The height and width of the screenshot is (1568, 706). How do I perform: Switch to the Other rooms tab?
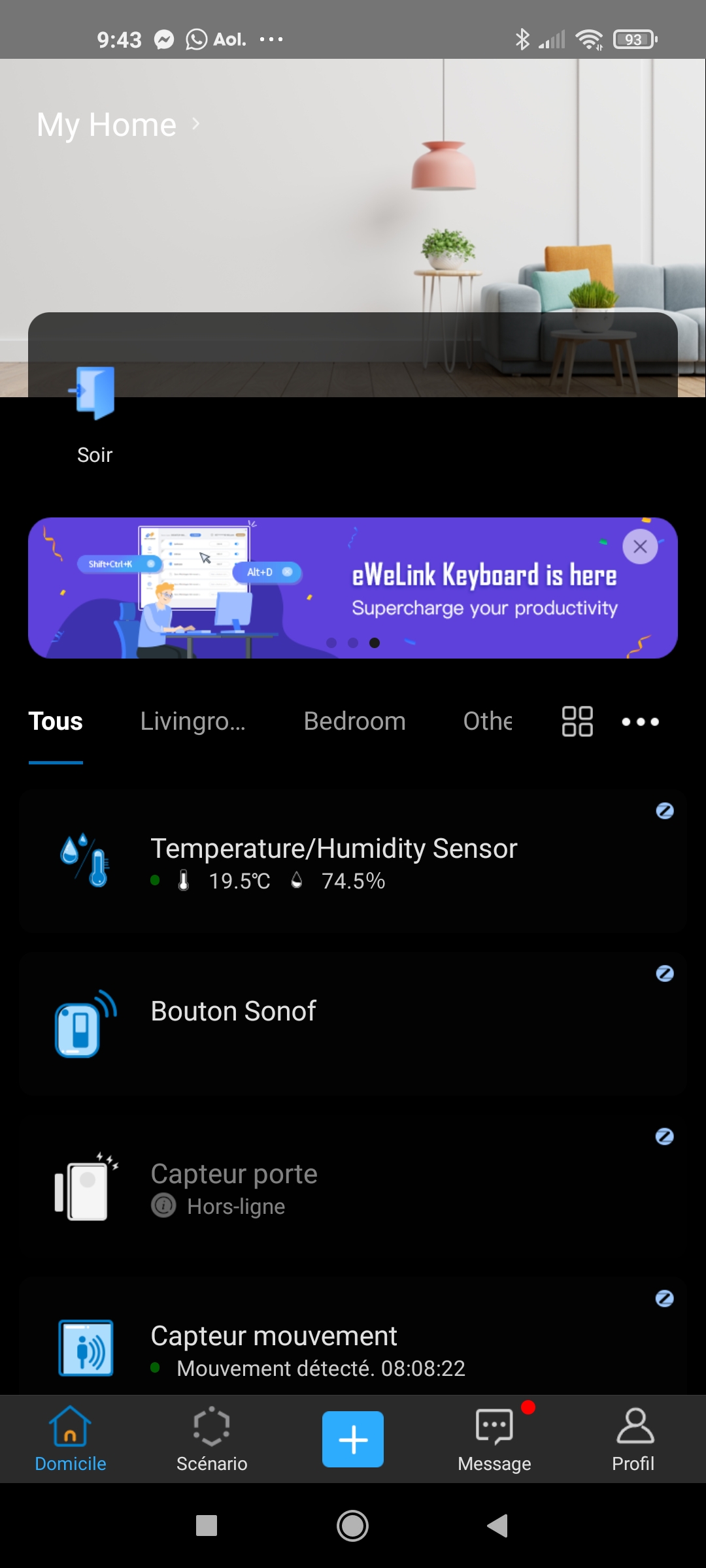click(488, 721)
